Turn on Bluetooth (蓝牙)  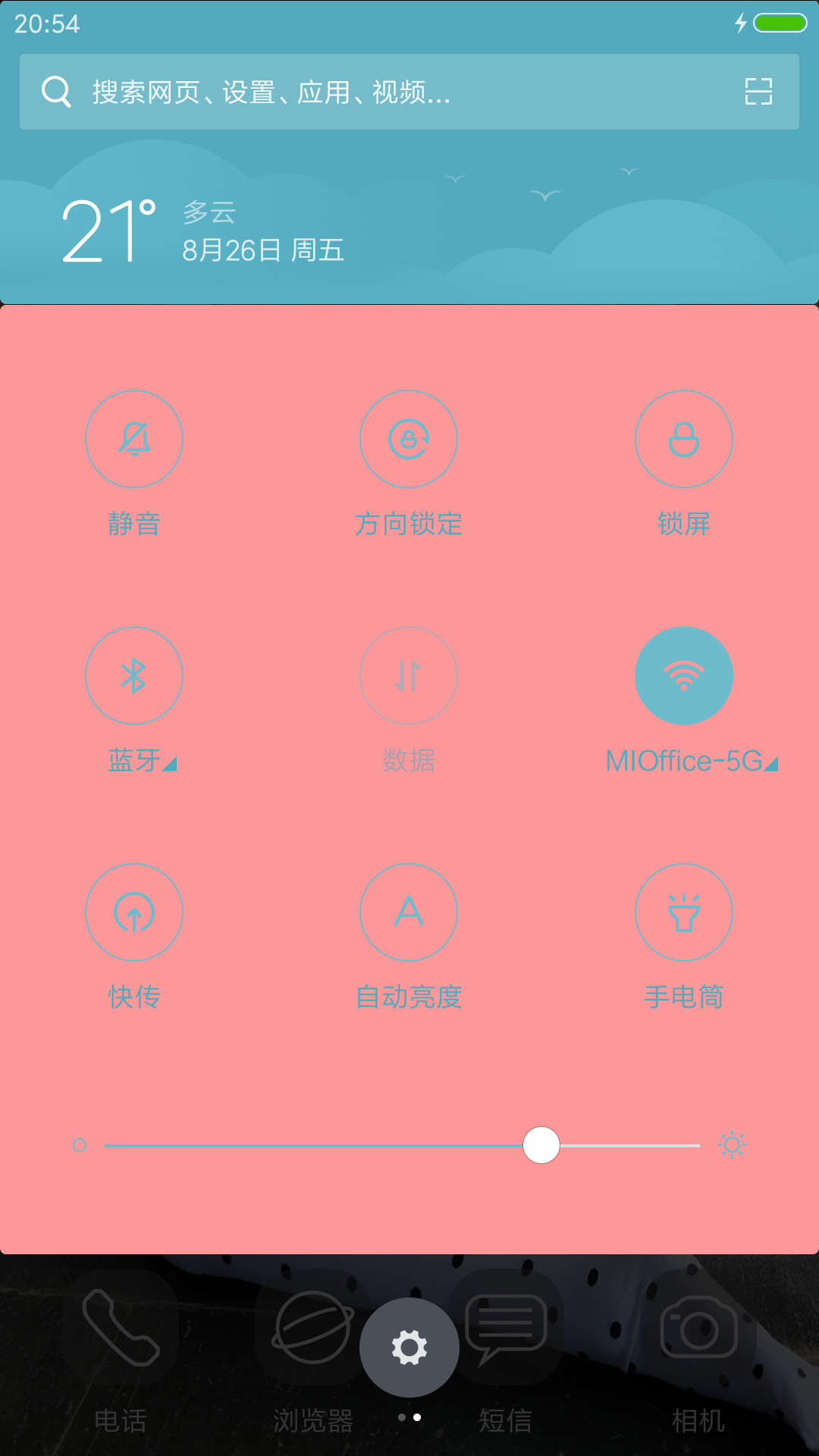coord(134,676)
